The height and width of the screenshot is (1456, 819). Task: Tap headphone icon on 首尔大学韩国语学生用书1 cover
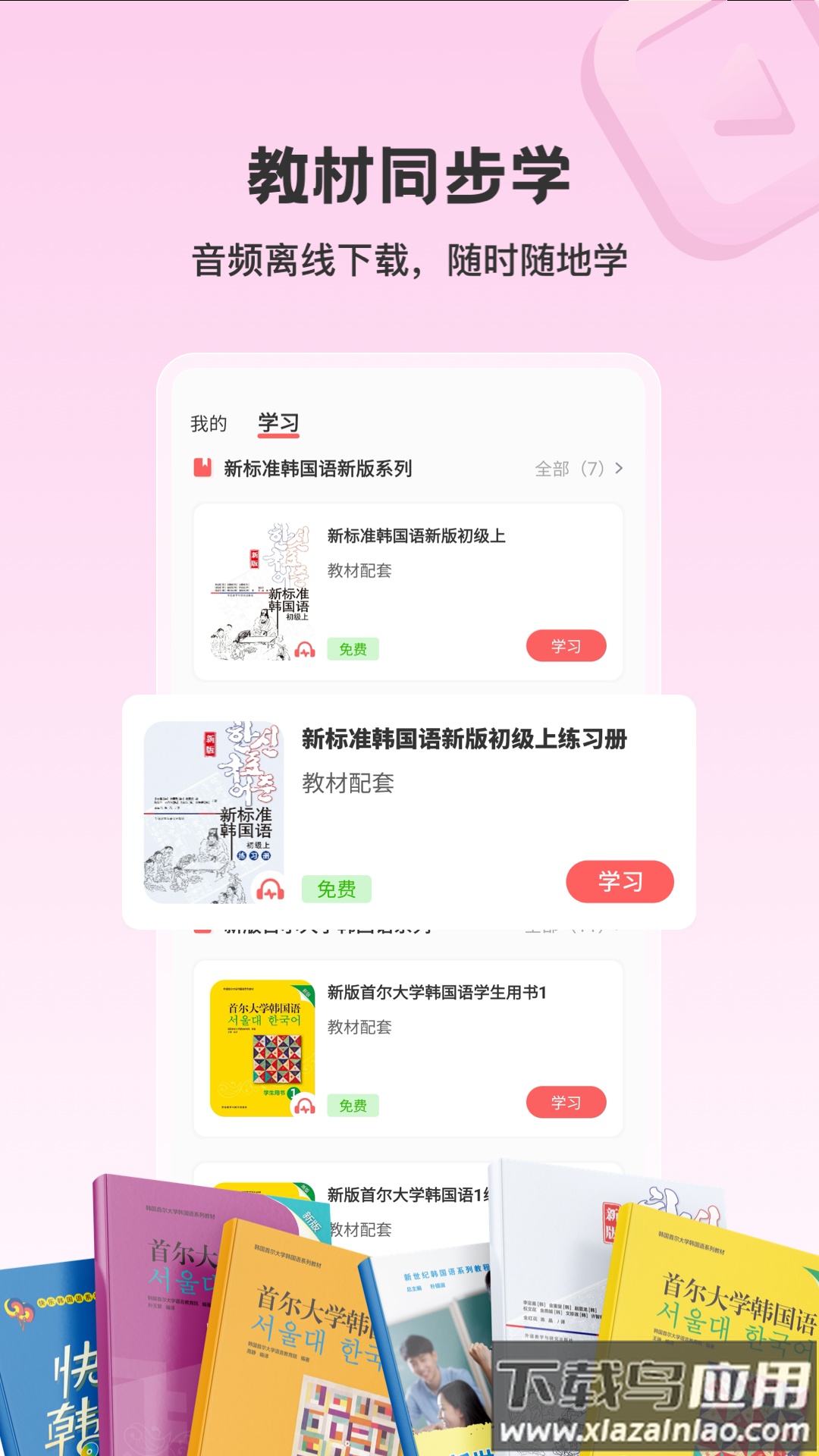(x=305, y=1104)
